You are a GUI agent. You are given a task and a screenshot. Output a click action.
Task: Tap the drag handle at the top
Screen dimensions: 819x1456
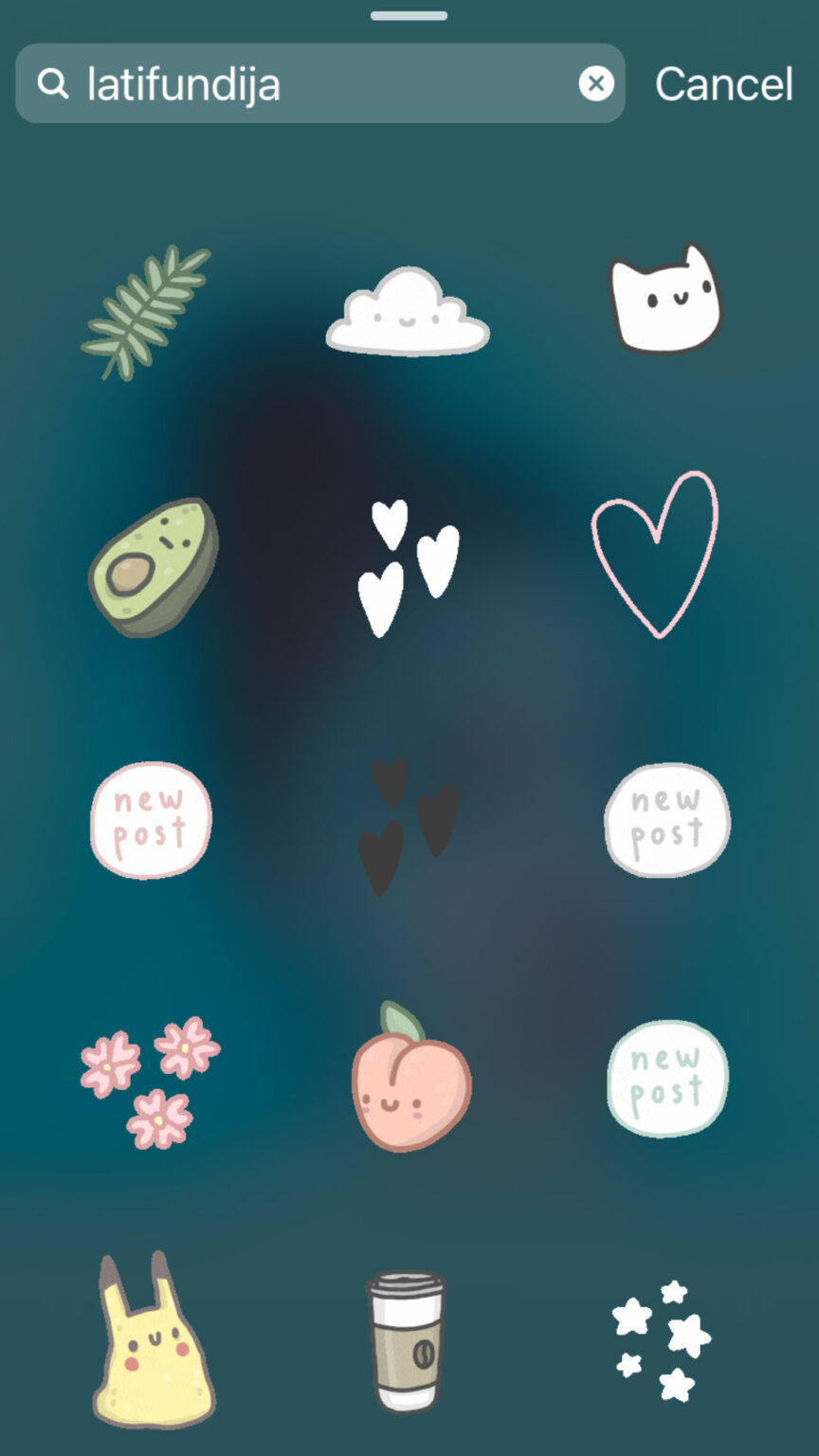coord(409,15)
